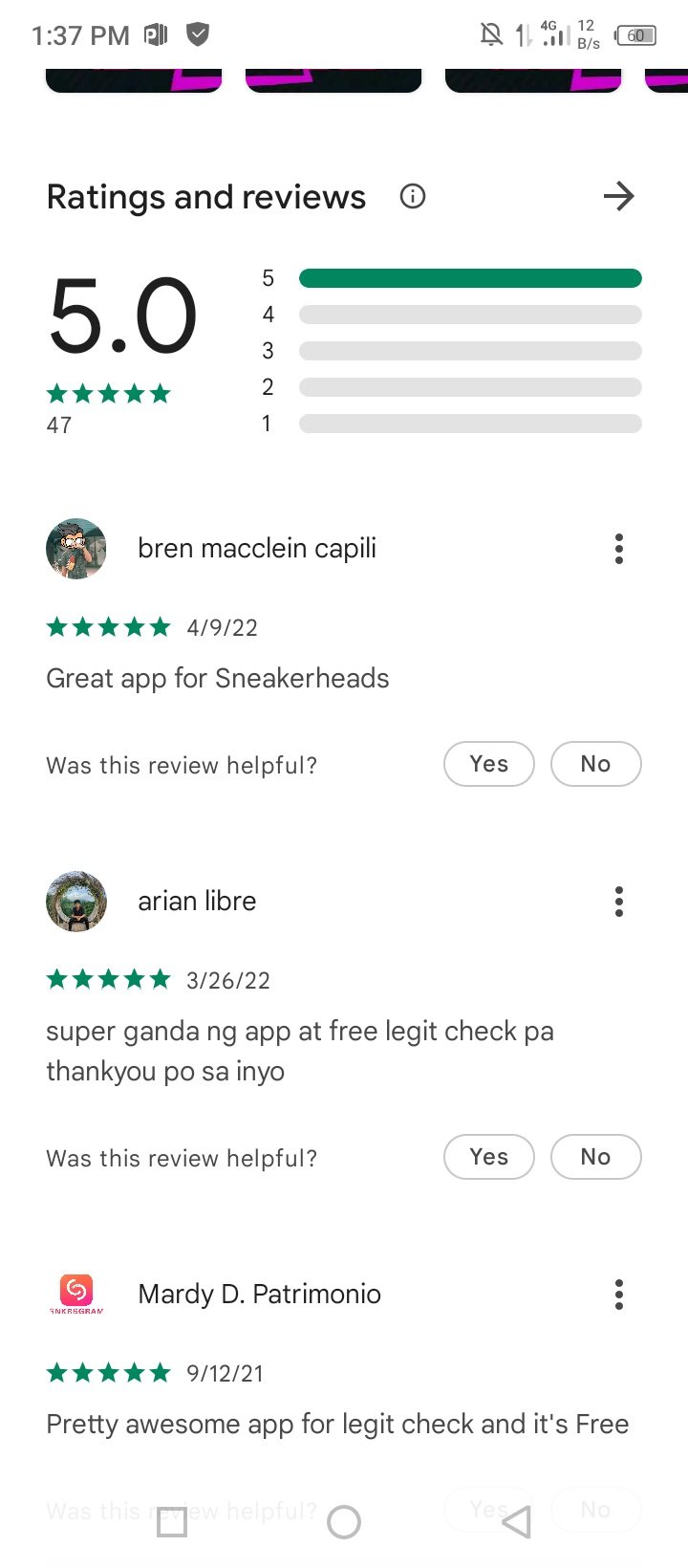Tap the ratings info icon

412,197
